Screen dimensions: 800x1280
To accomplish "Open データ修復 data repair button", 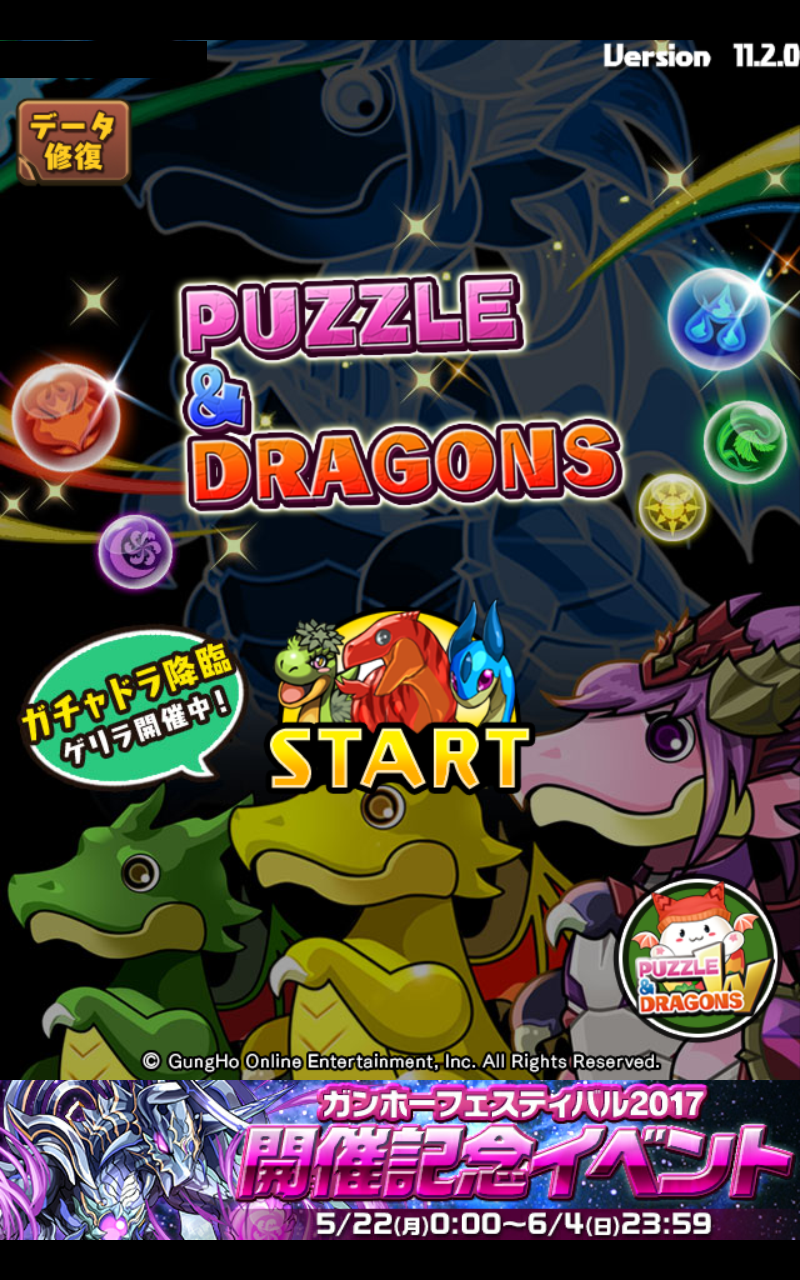I will (x=73, y=141).
